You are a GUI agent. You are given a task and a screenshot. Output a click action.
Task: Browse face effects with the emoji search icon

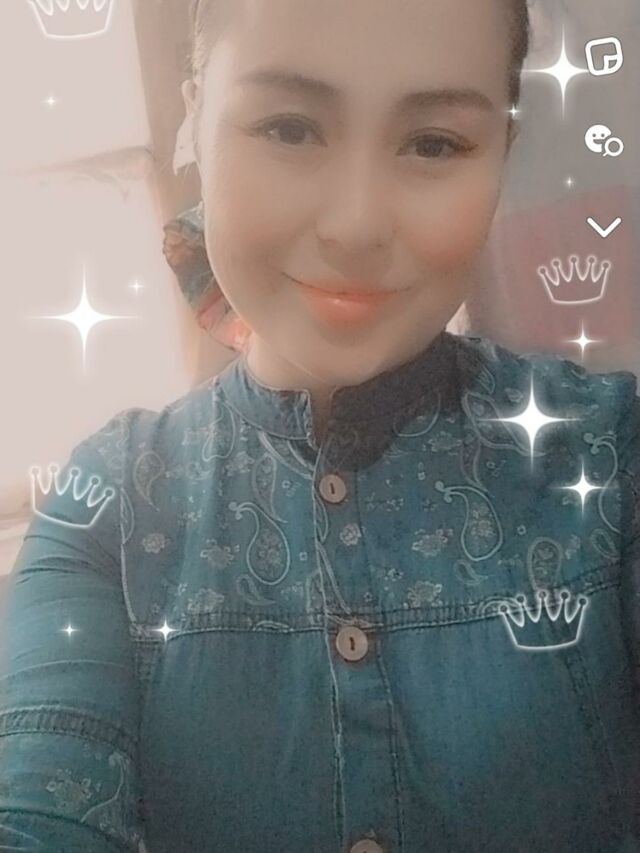point(604,140)
